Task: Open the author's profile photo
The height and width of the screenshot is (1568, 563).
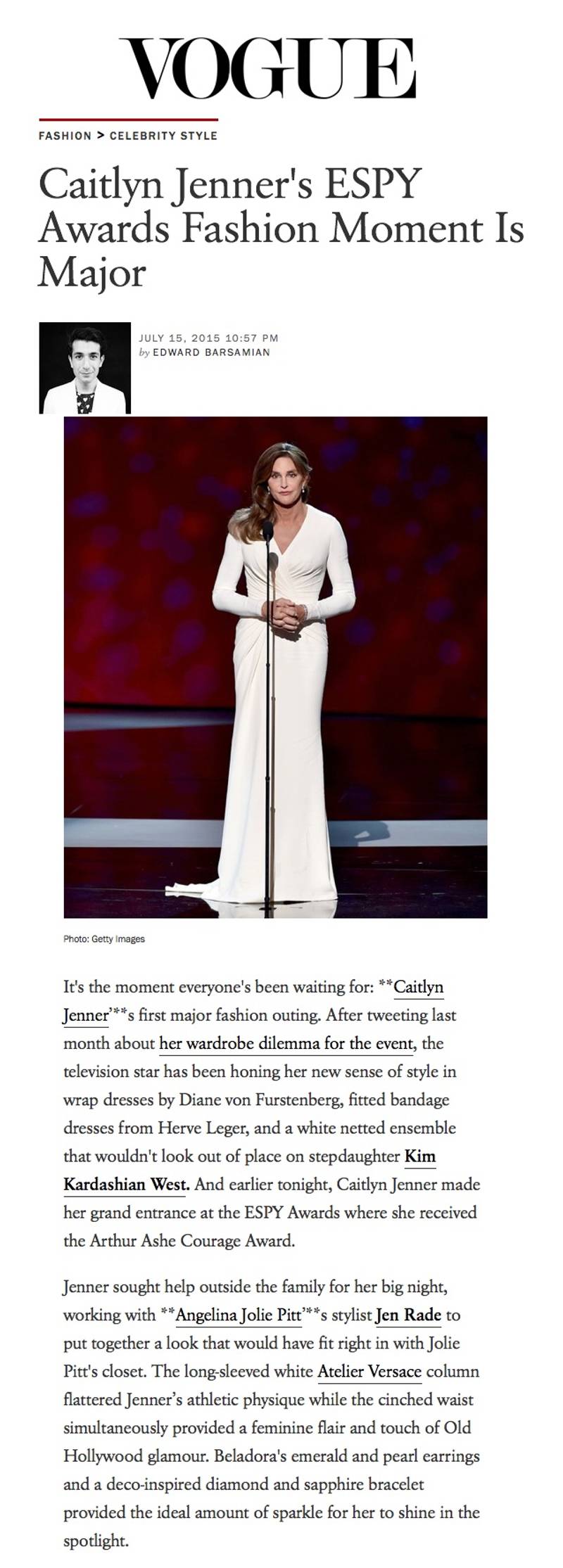Action: [85, 368]
